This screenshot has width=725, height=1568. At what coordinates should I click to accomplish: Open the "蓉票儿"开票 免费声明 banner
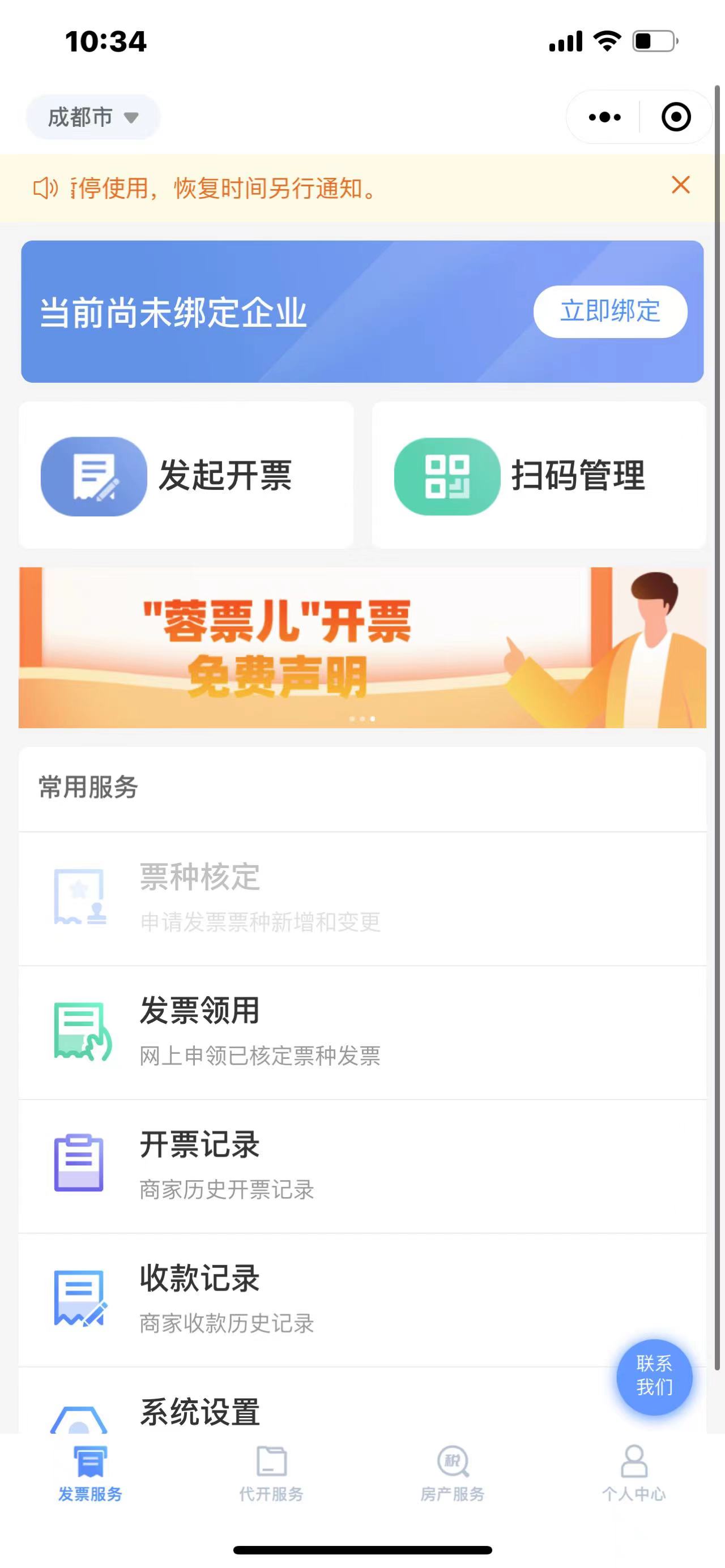[x=362, y=647]
